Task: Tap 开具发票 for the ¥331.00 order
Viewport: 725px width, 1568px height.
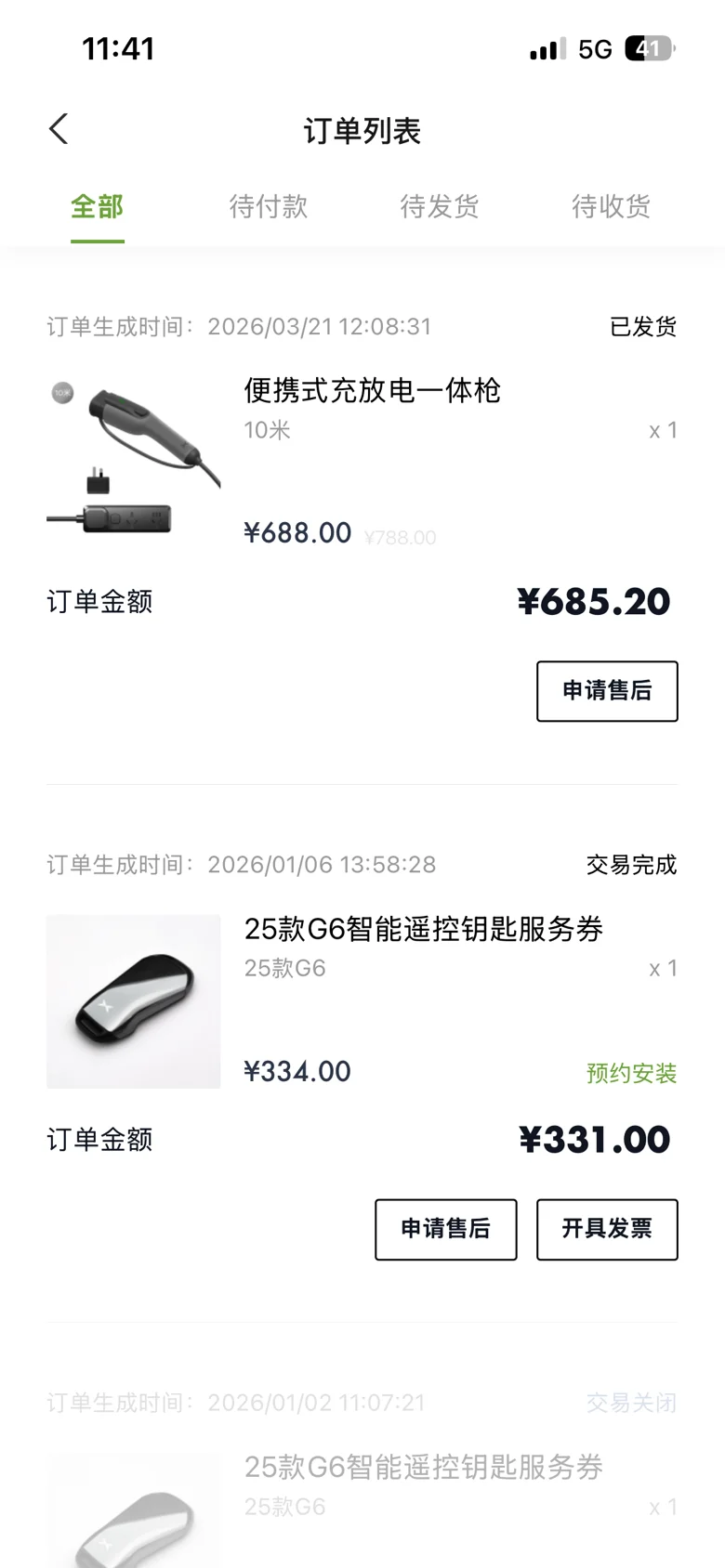Action: click(607, 1229)
